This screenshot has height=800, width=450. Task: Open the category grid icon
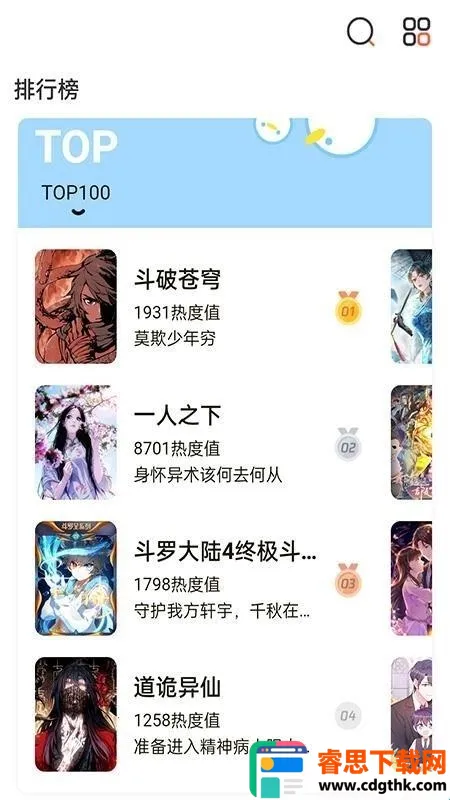pos(416,32)
